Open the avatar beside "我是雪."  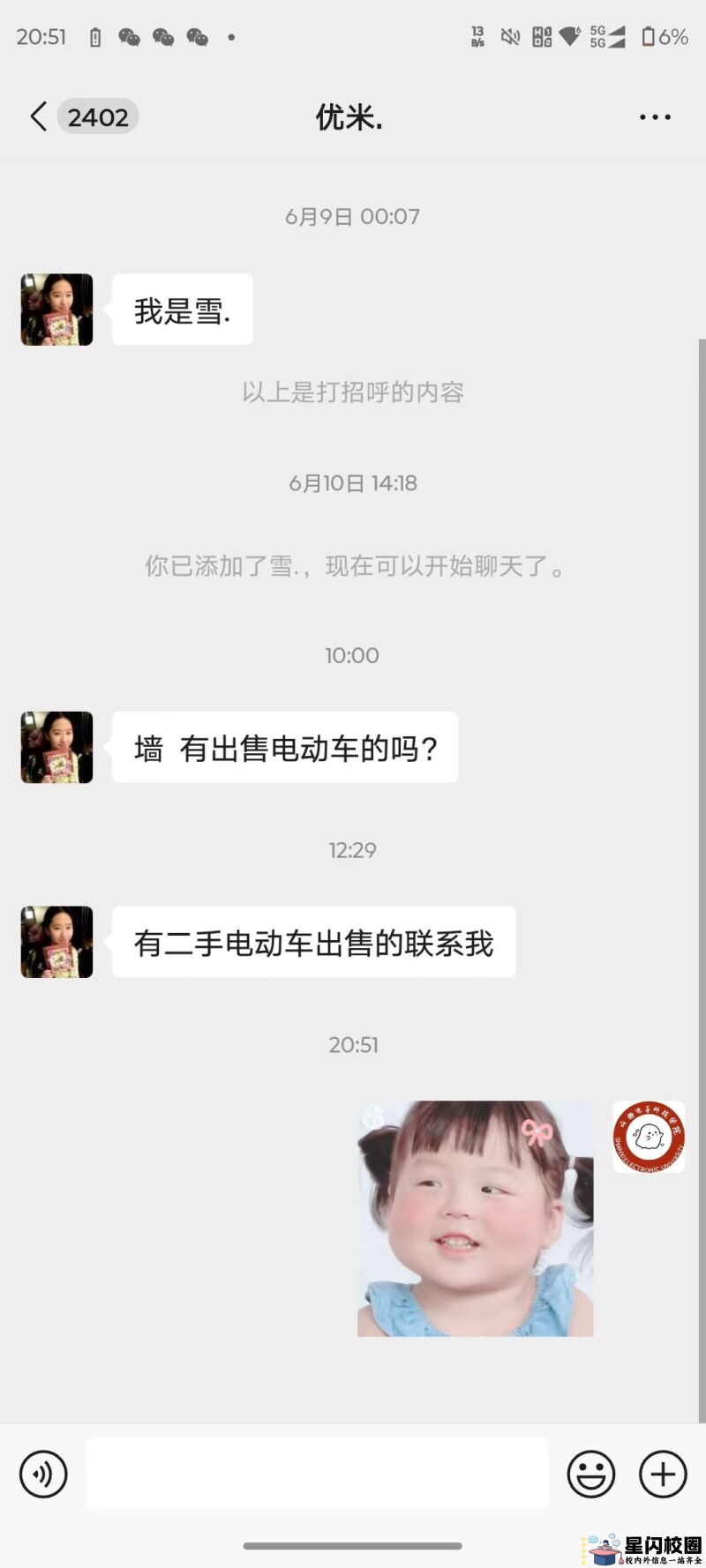(x=57, y=310)
